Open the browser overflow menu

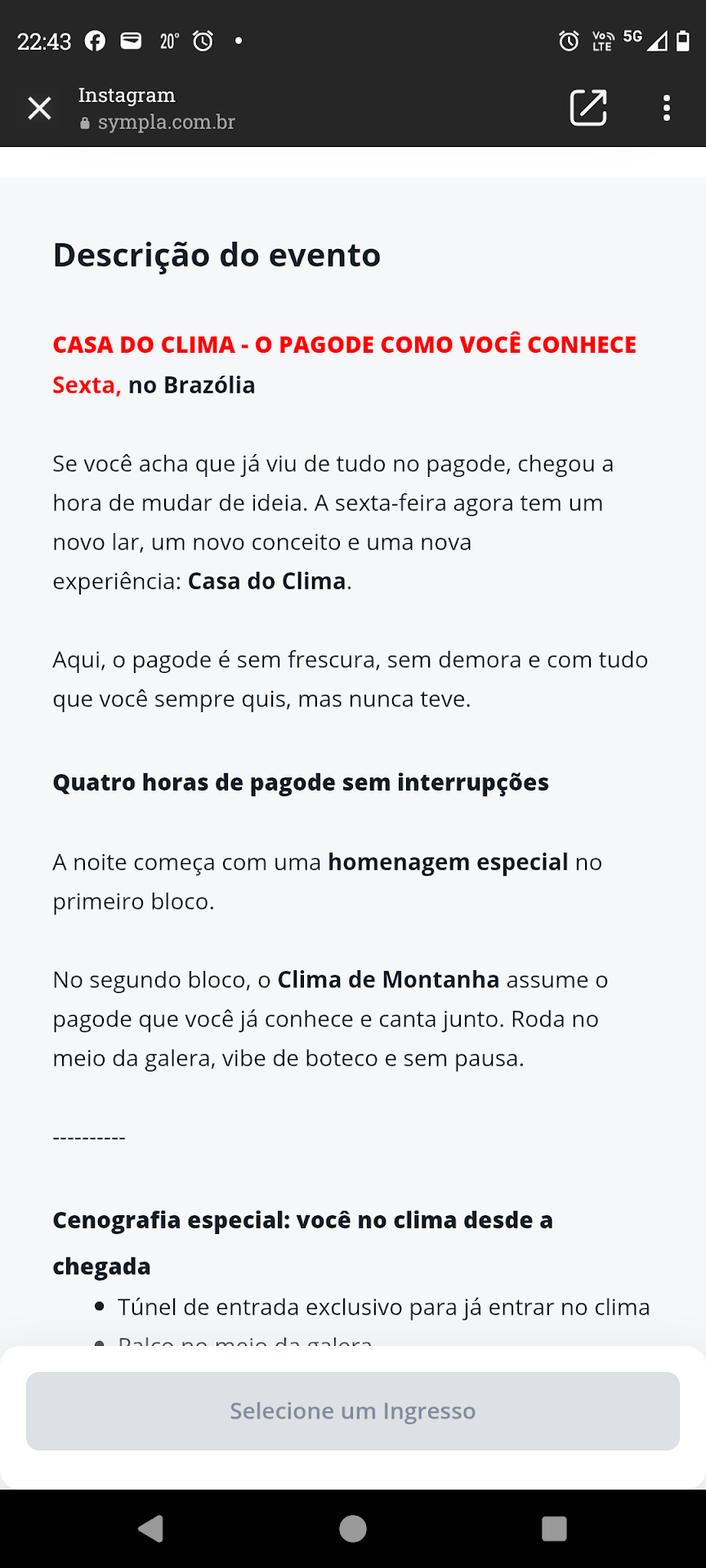click(x=667, y=108)
